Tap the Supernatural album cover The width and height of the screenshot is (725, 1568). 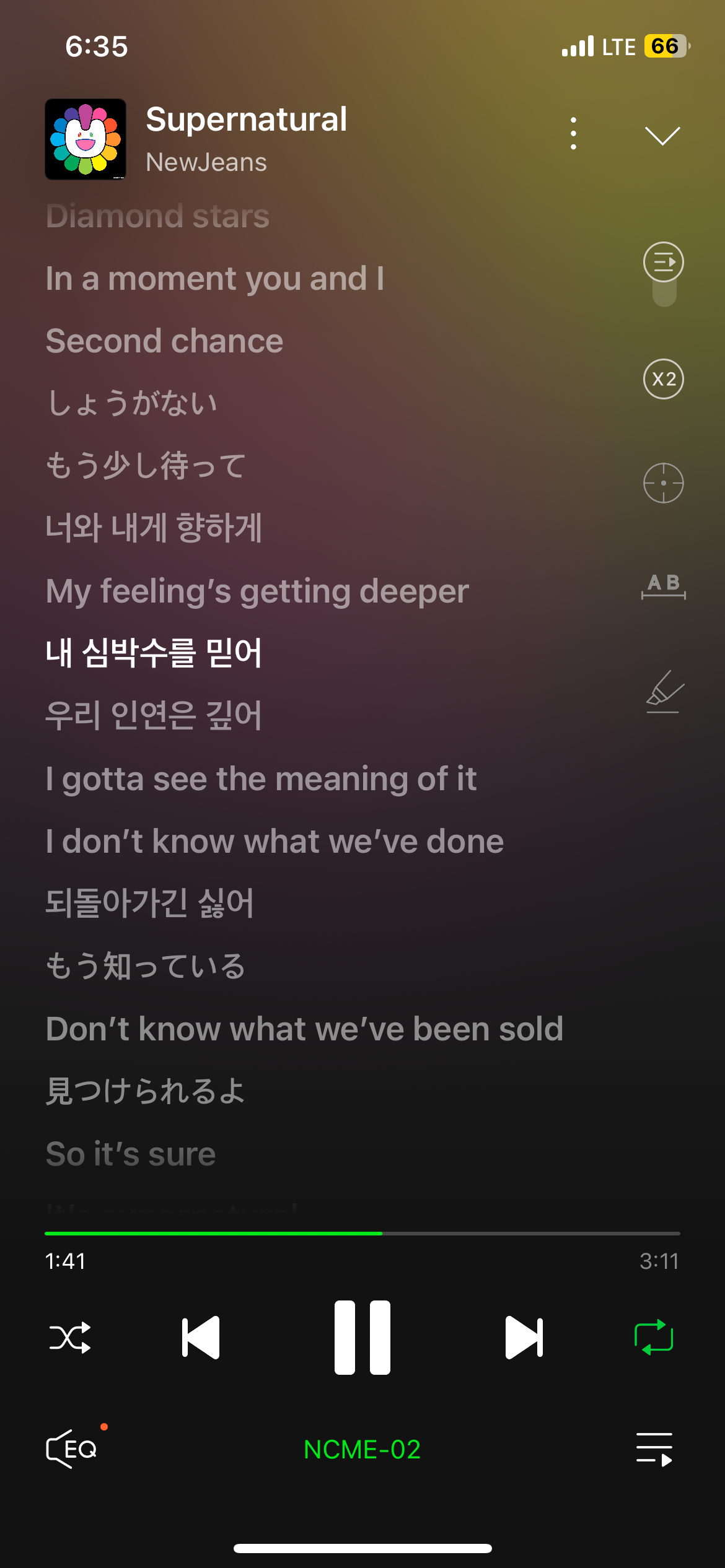[86, 139]
